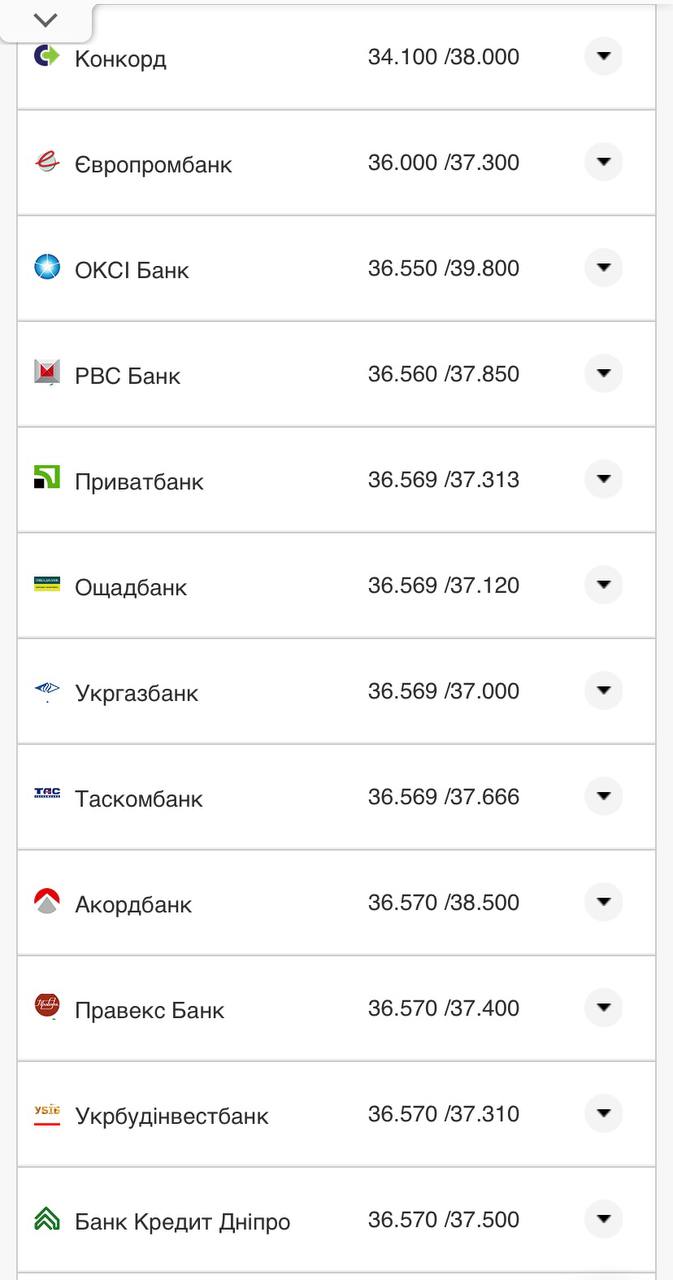This screenshot has height=1280, width=673.
Task: Expand the Таскомбанк row
Action: (x=603, y=797)
